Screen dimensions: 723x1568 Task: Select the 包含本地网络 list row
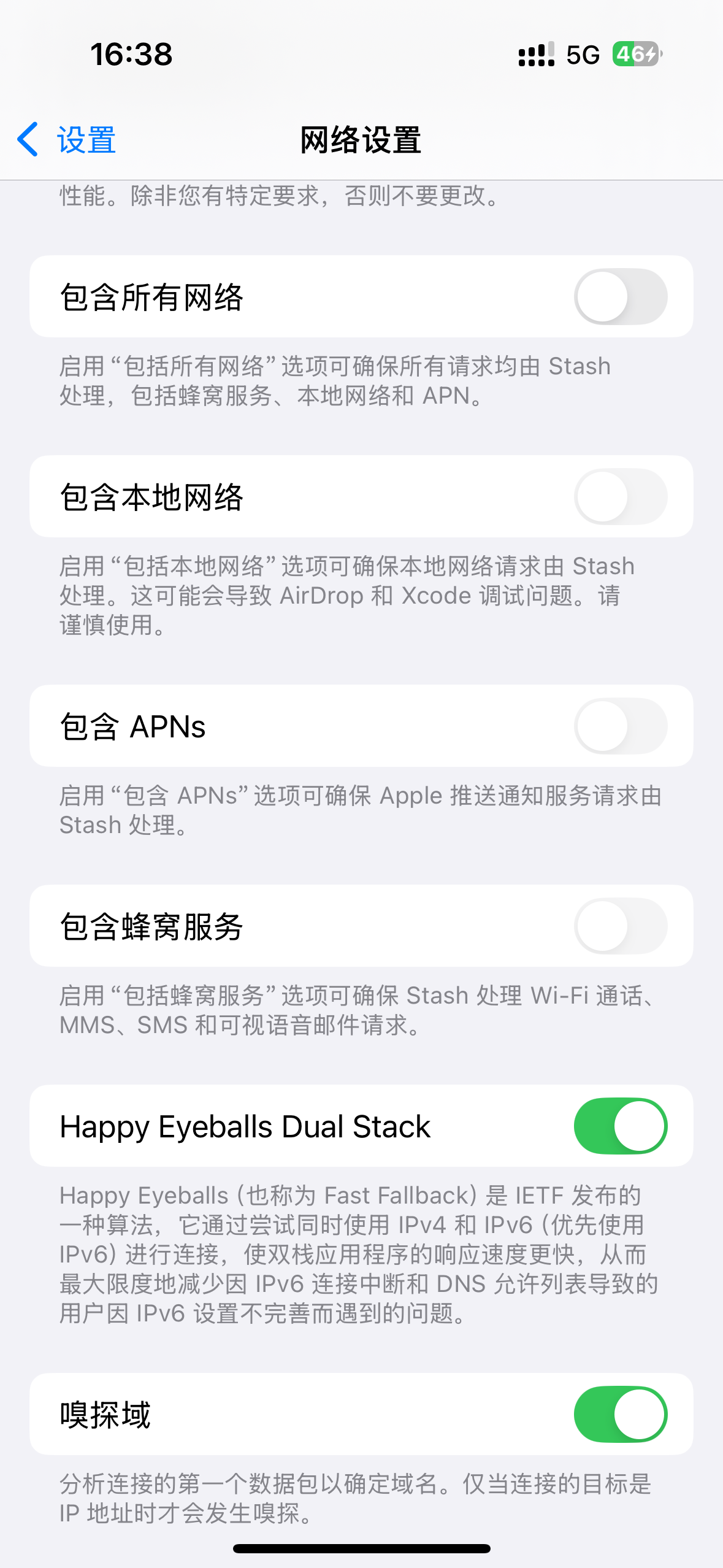point(307,496)
